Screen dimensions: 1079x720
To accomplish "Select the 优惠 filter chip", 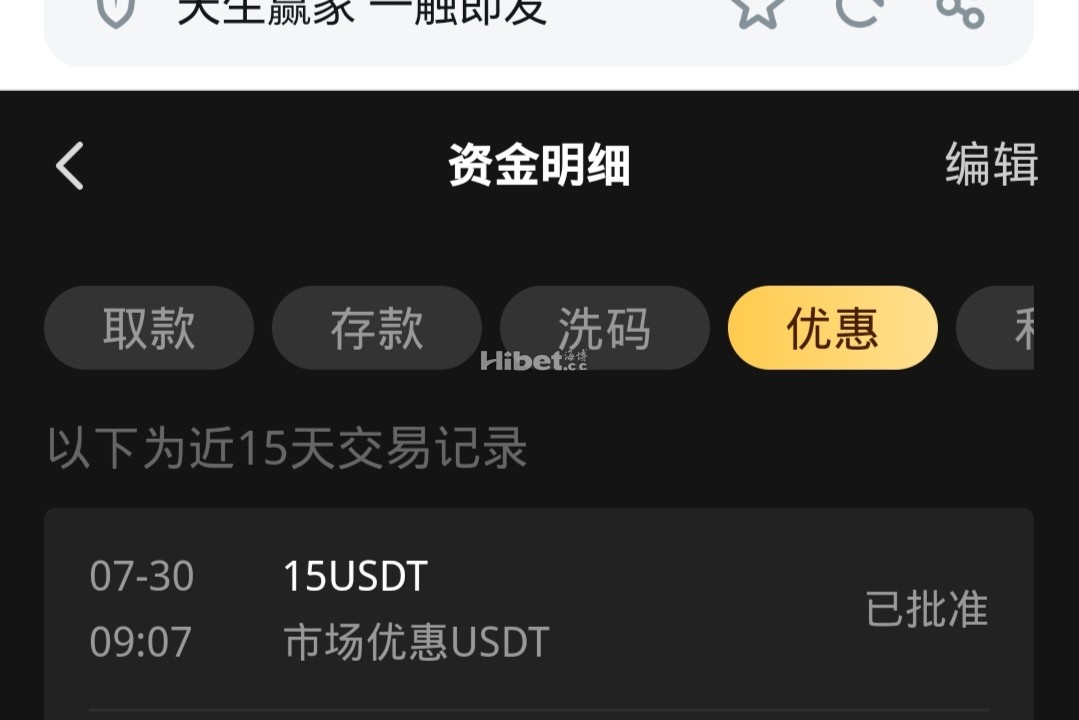I will click(832, 328).
